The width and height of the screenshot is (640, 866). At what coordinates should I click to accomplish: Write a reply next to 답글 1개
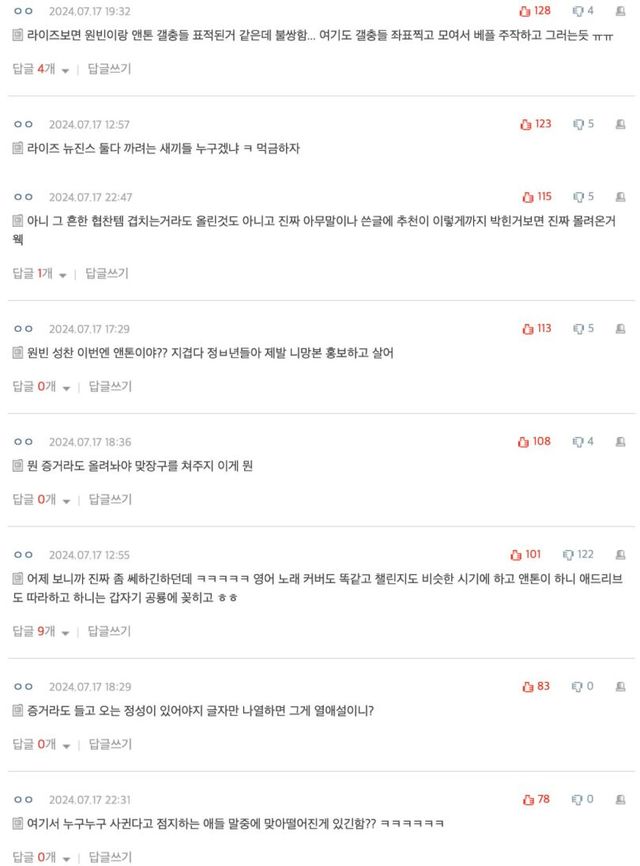pos(107,273)
